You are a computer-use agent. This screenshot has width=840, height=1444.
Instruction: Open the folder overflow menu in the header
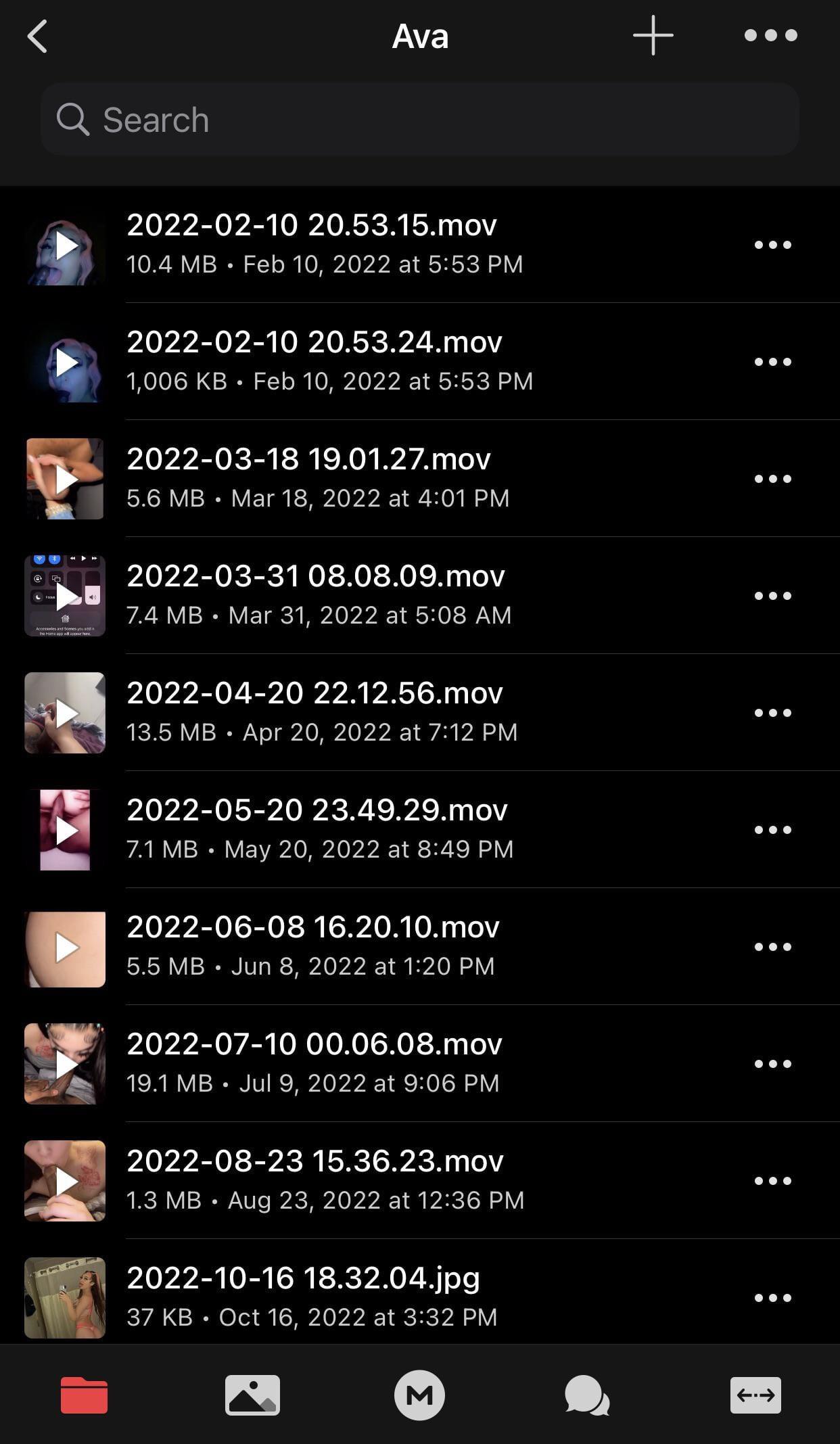pos(770,35)
